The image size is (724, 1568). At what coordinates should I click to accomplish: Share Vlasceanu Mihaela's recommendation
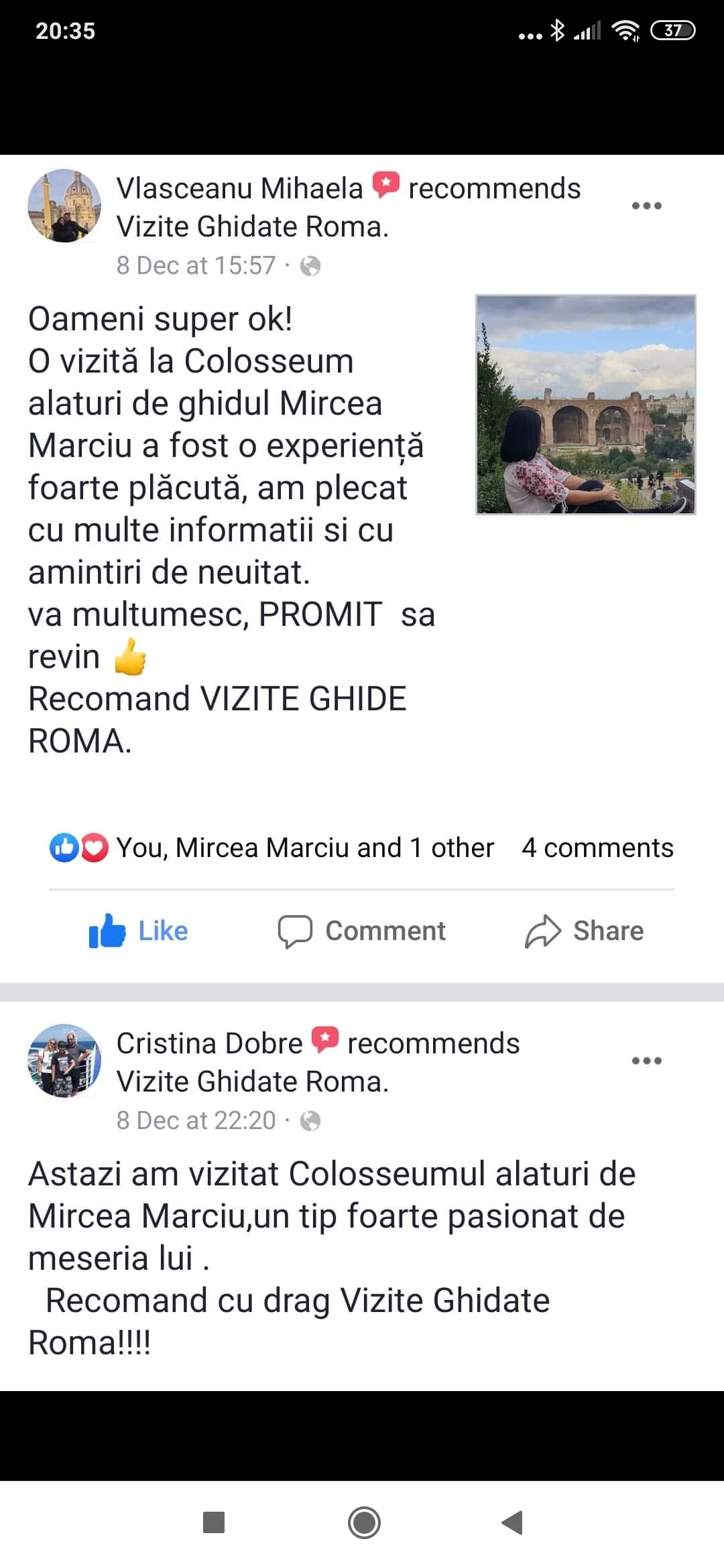point(585,931)
